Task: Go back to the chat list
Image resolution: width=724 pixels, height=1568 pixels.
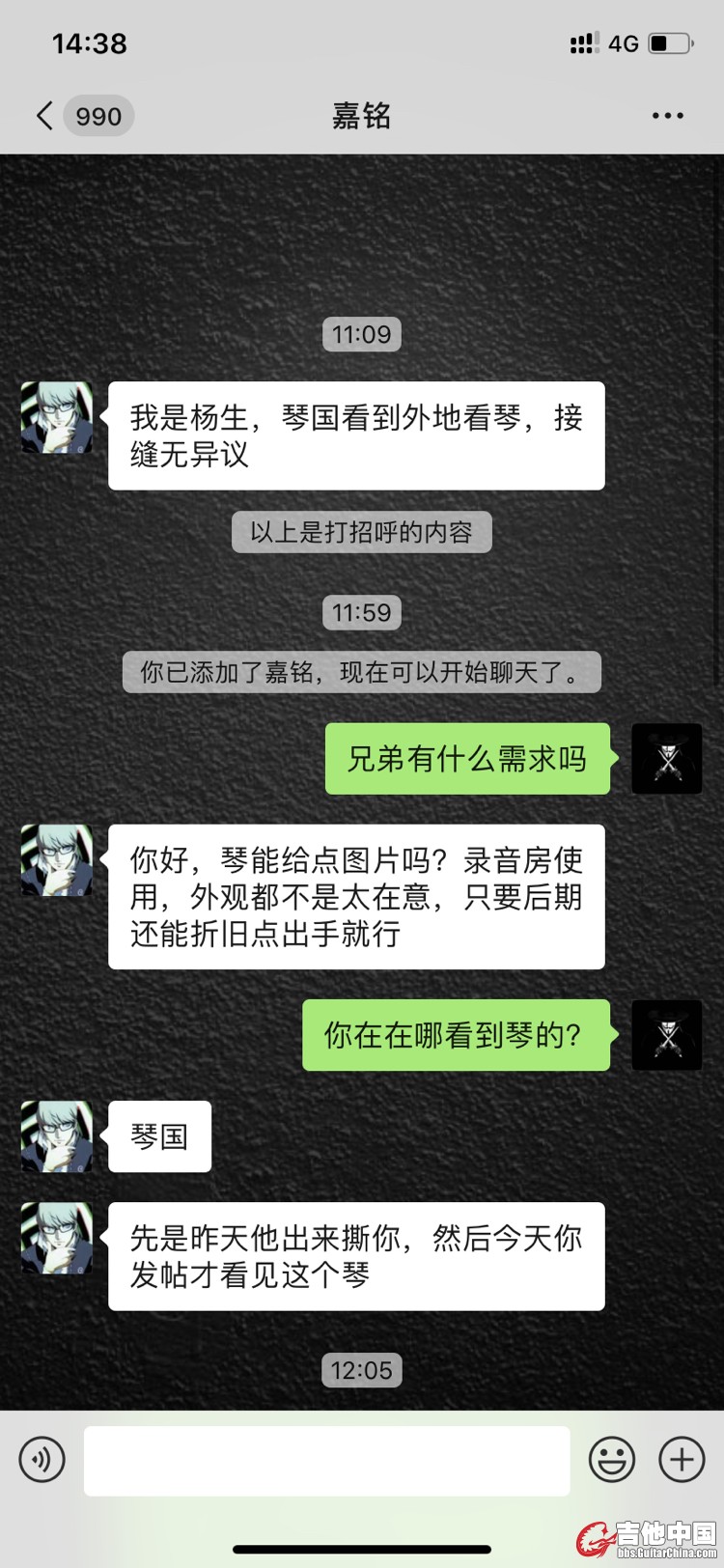Action: tap(45, 116)
